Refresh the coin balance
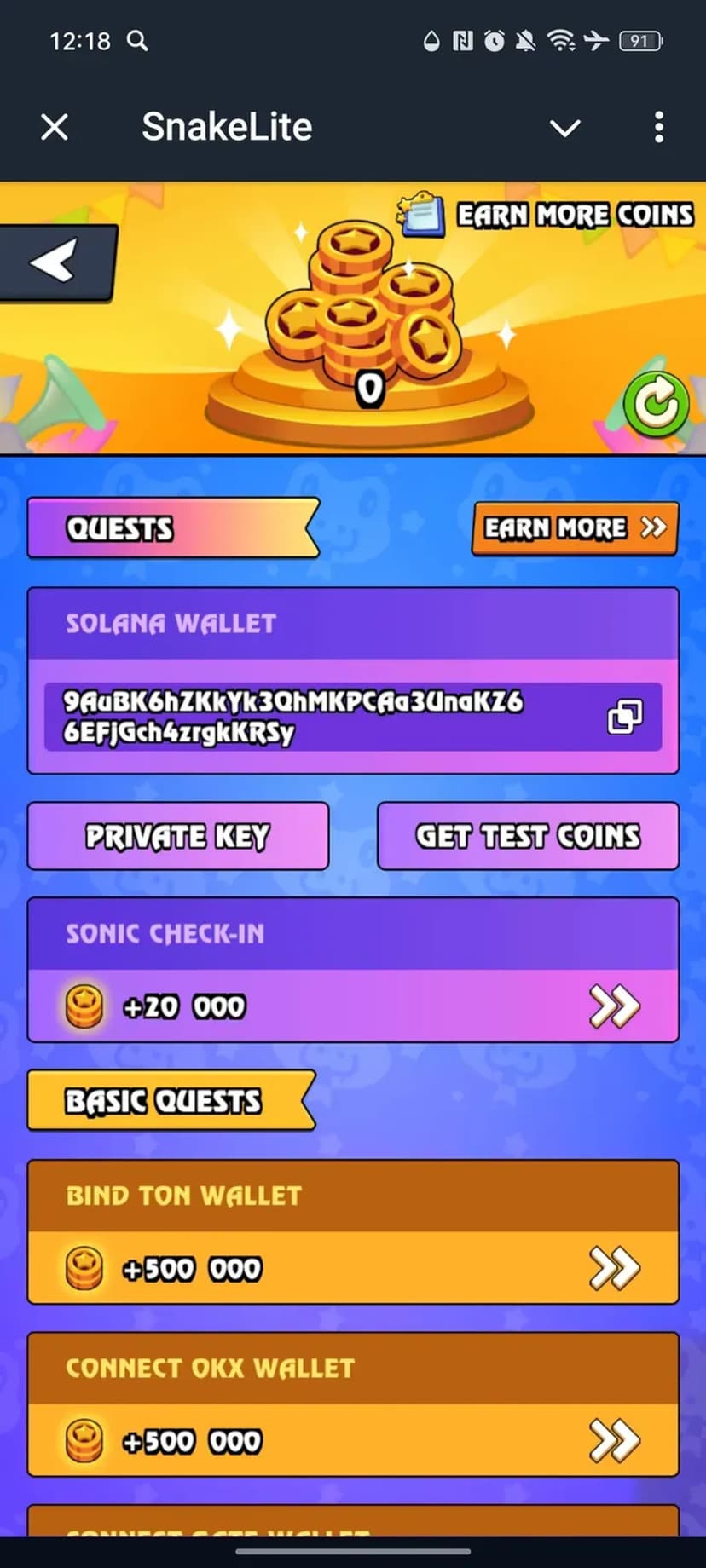 coord(655,404)
